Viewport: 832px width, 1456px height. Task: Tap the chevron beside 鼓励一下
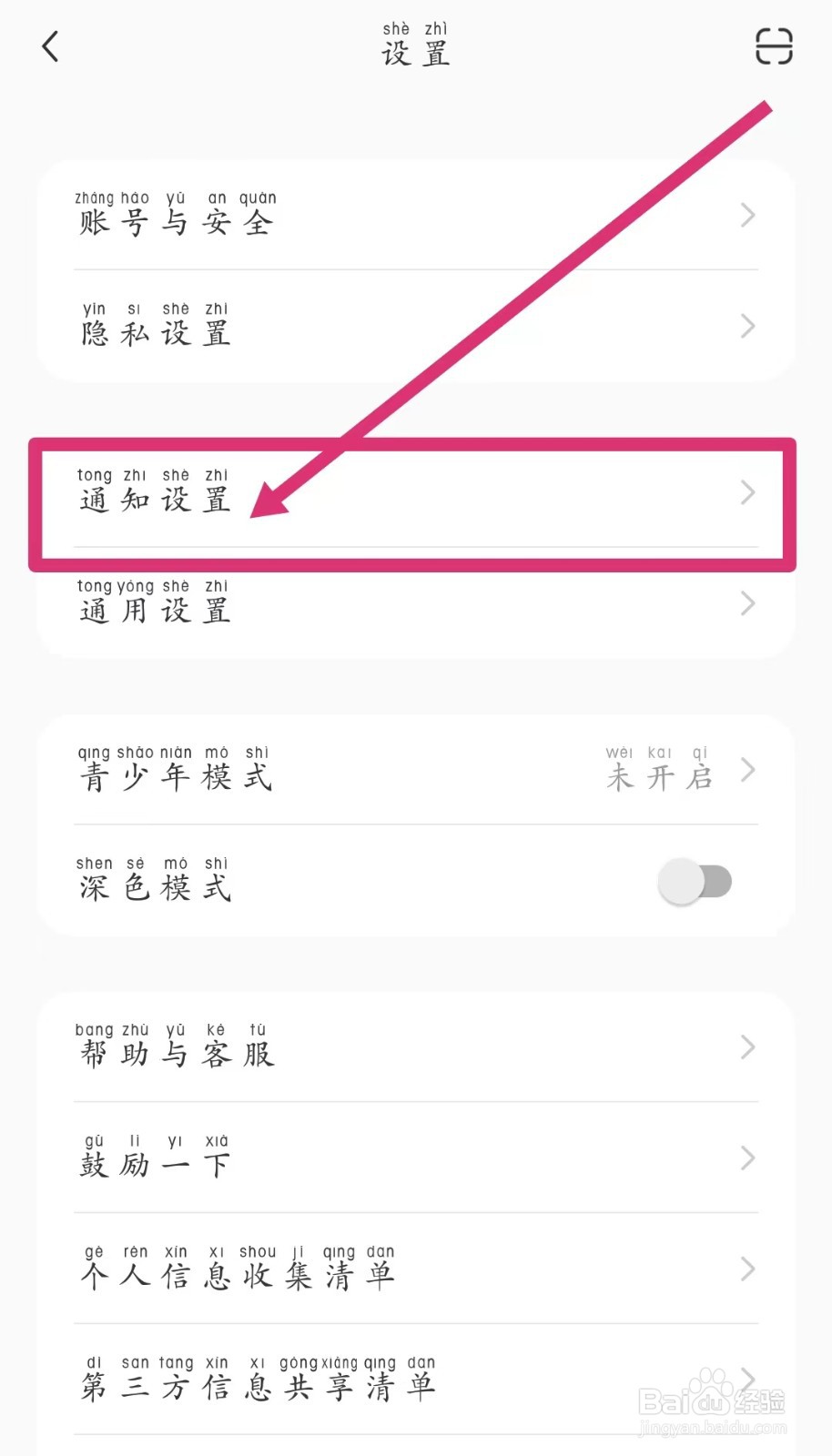(x=746, y=1158)
